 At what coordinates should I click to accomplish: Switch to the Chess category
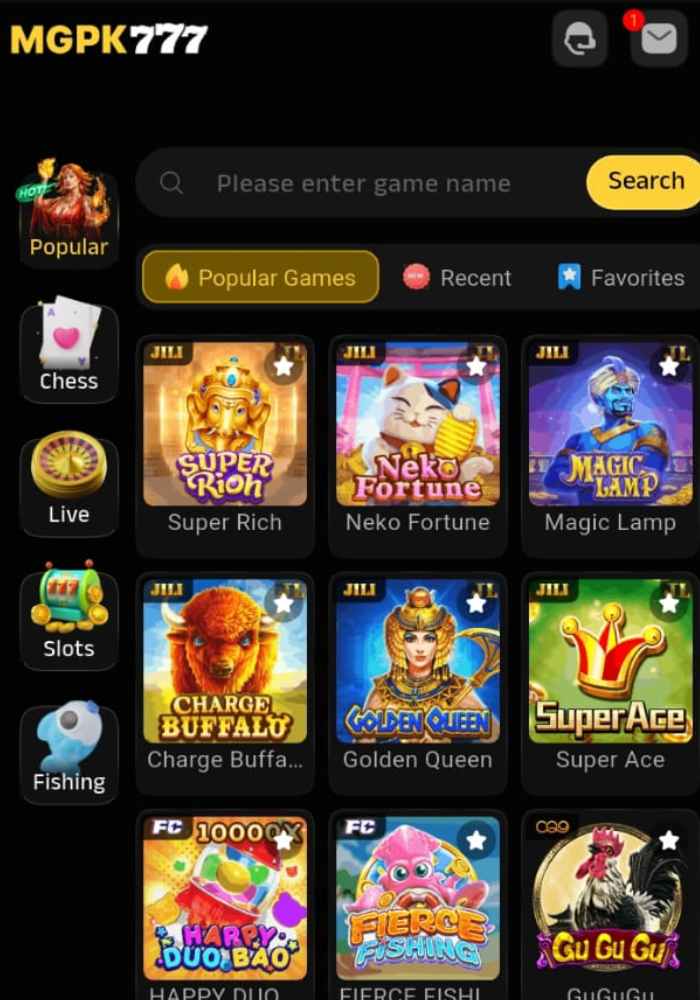[68, 350]
